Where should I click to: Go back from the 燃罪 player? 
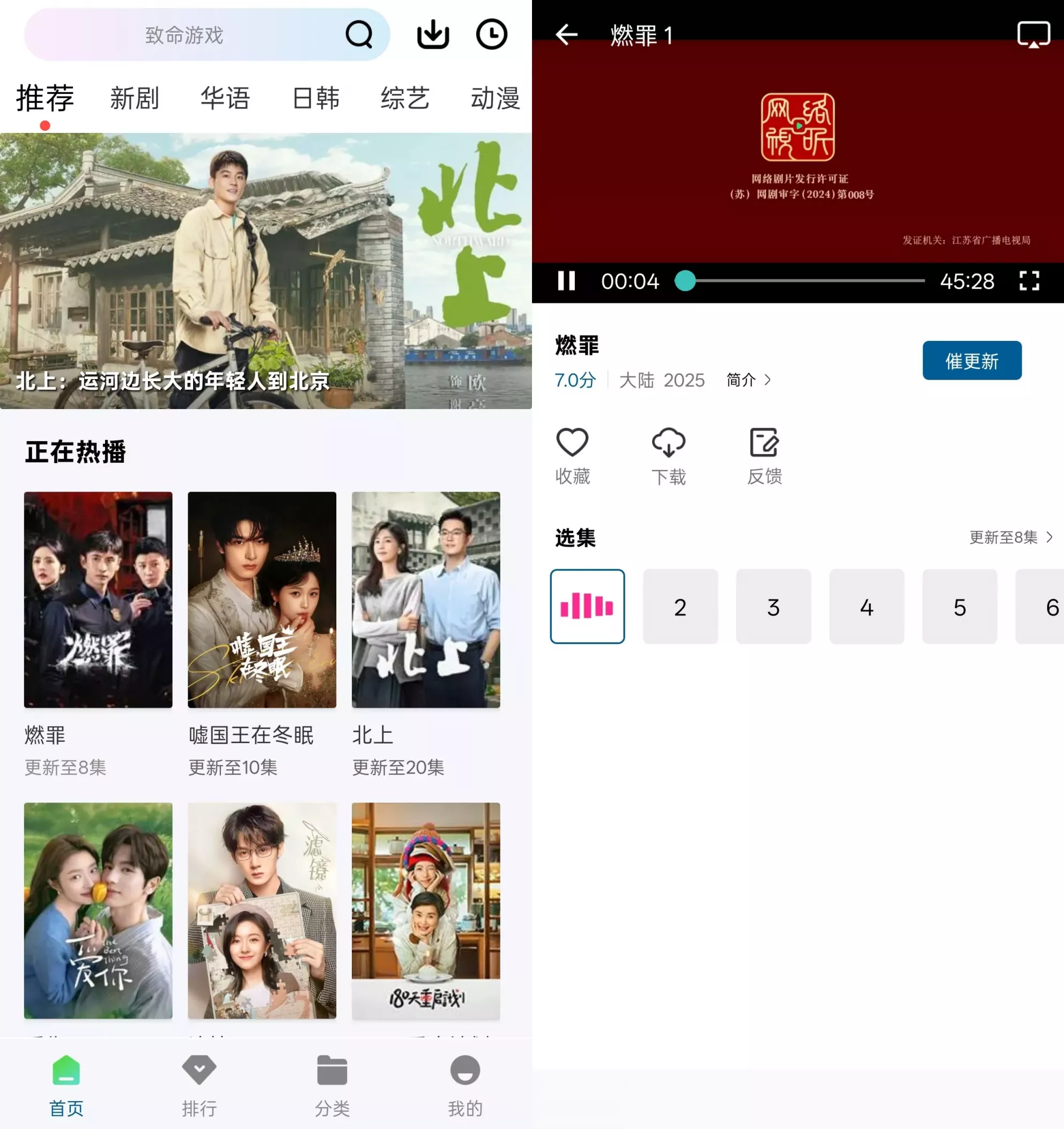point(566,35)
